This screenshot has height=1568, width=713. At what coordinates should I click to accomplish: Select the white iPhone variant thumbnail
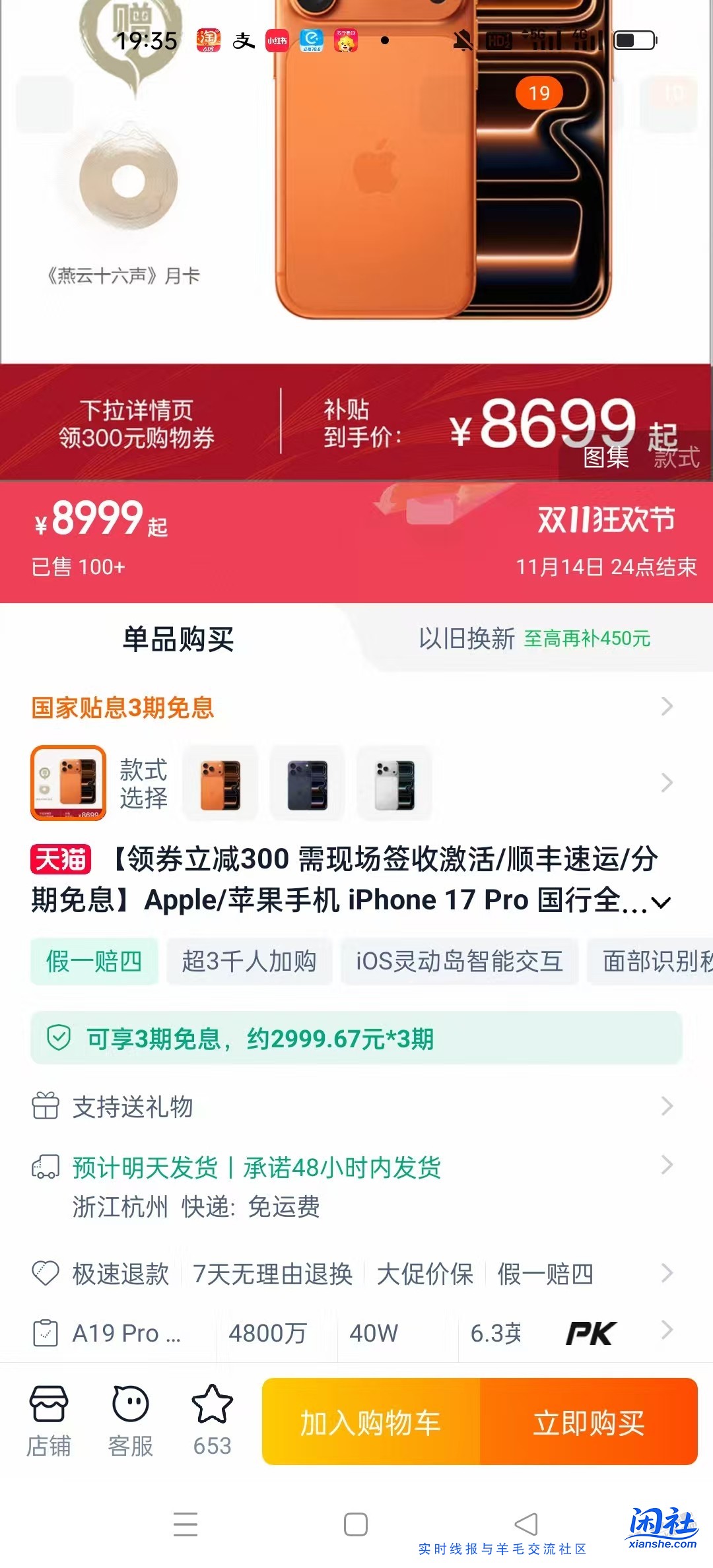(394, 783)
